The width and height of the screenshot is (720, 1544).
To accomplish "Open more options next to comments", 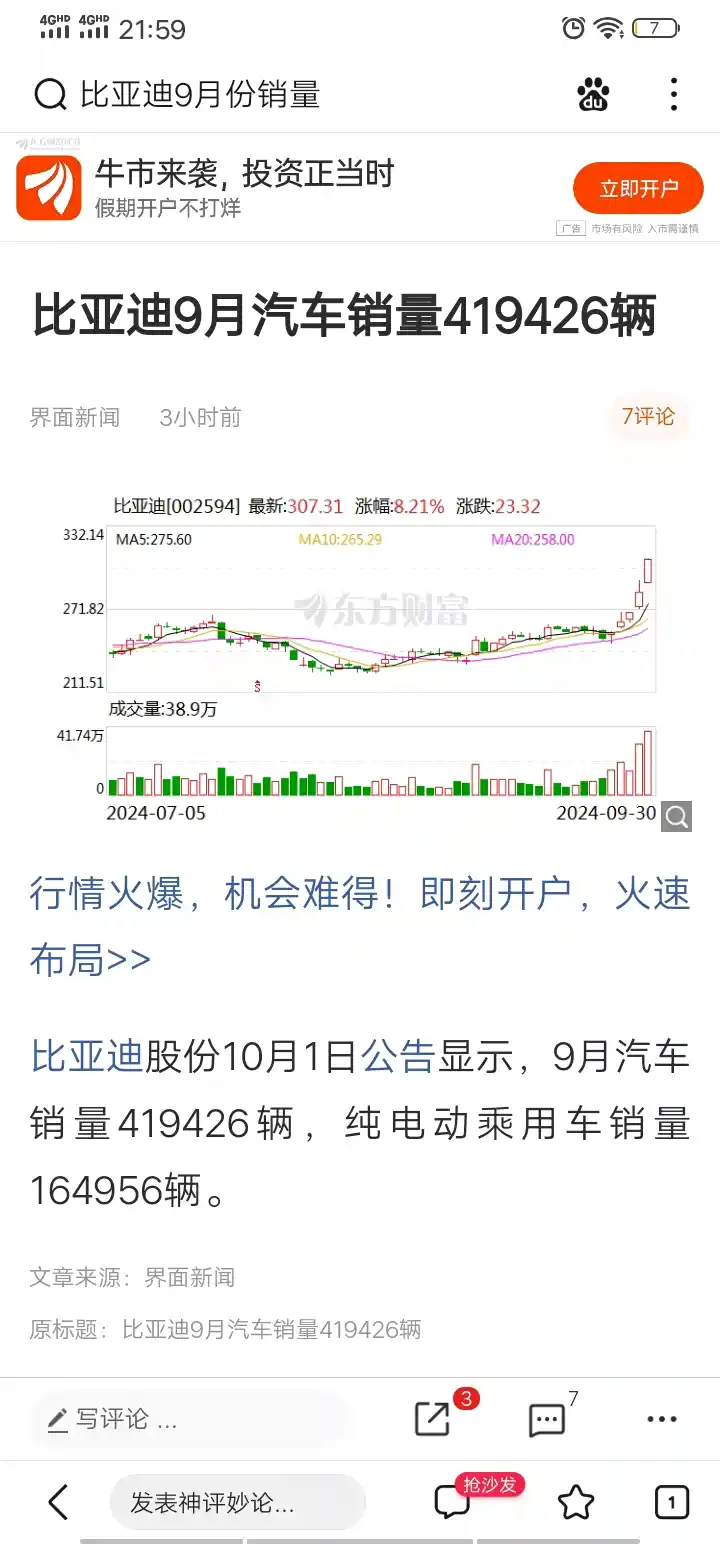I will (662, 1419).
